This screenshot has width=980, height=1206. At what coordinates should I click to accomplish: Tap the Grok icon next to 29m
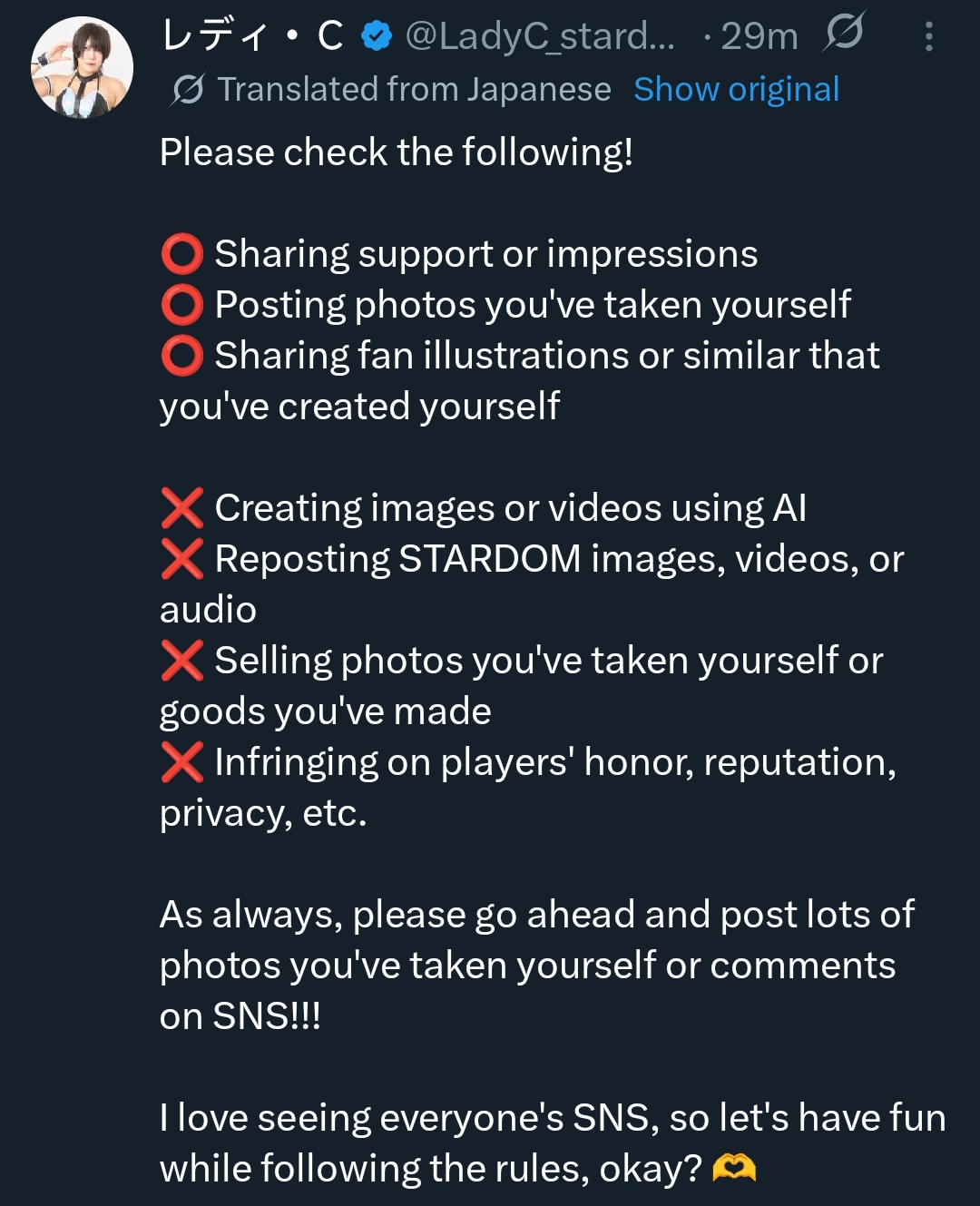[845, 32]
